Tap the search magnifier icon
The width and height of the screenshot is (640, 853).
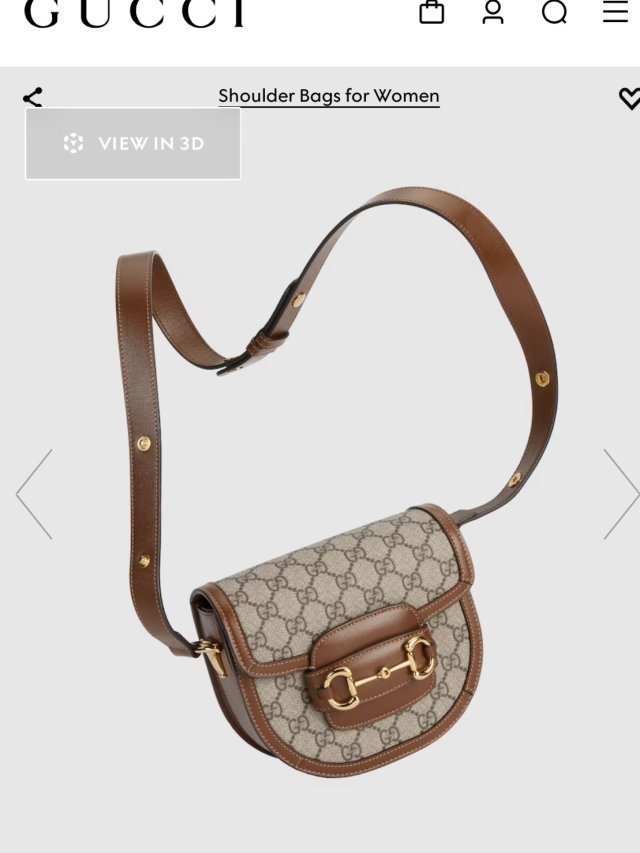554,12
